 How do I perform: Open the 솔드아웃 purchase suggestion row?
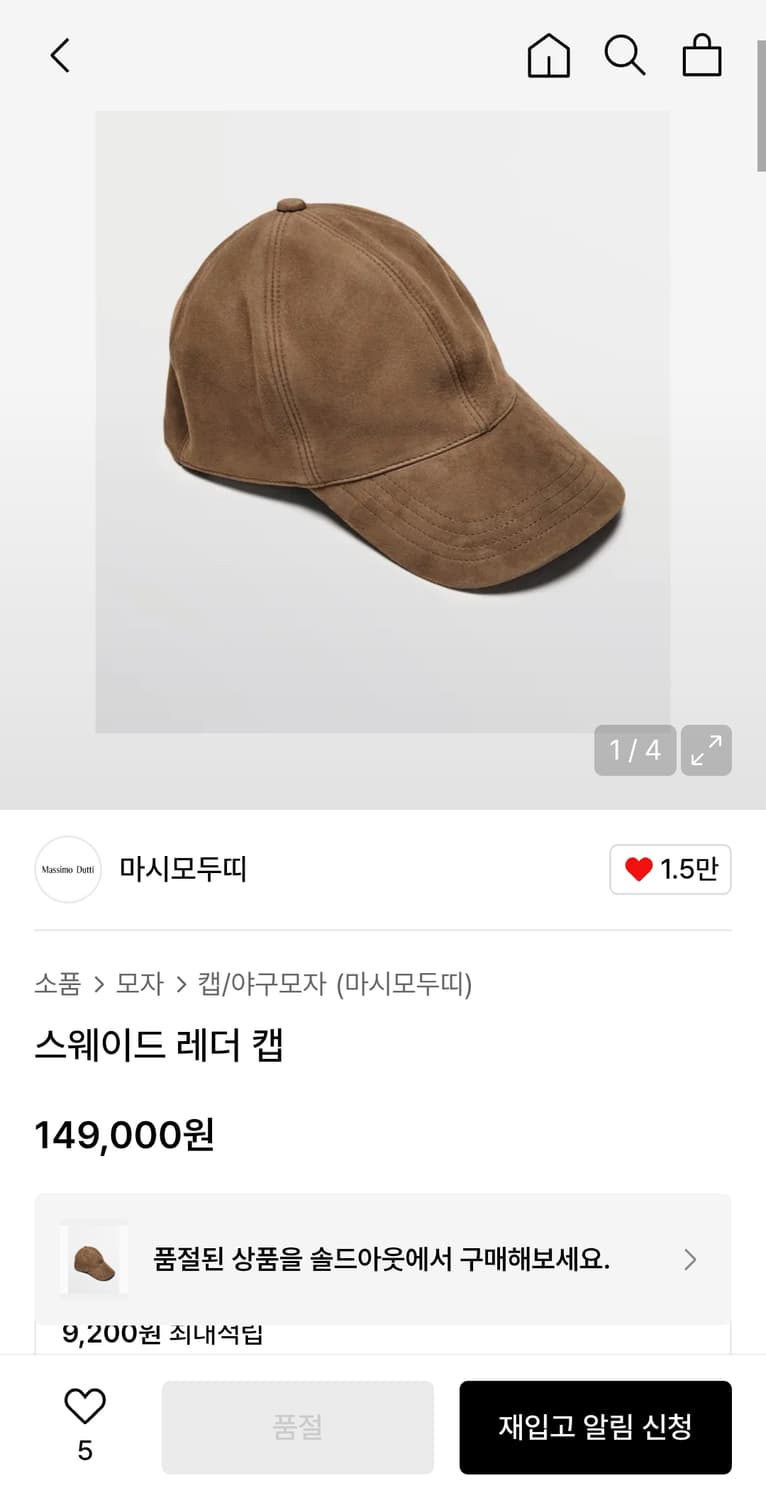click(383, 1259)
